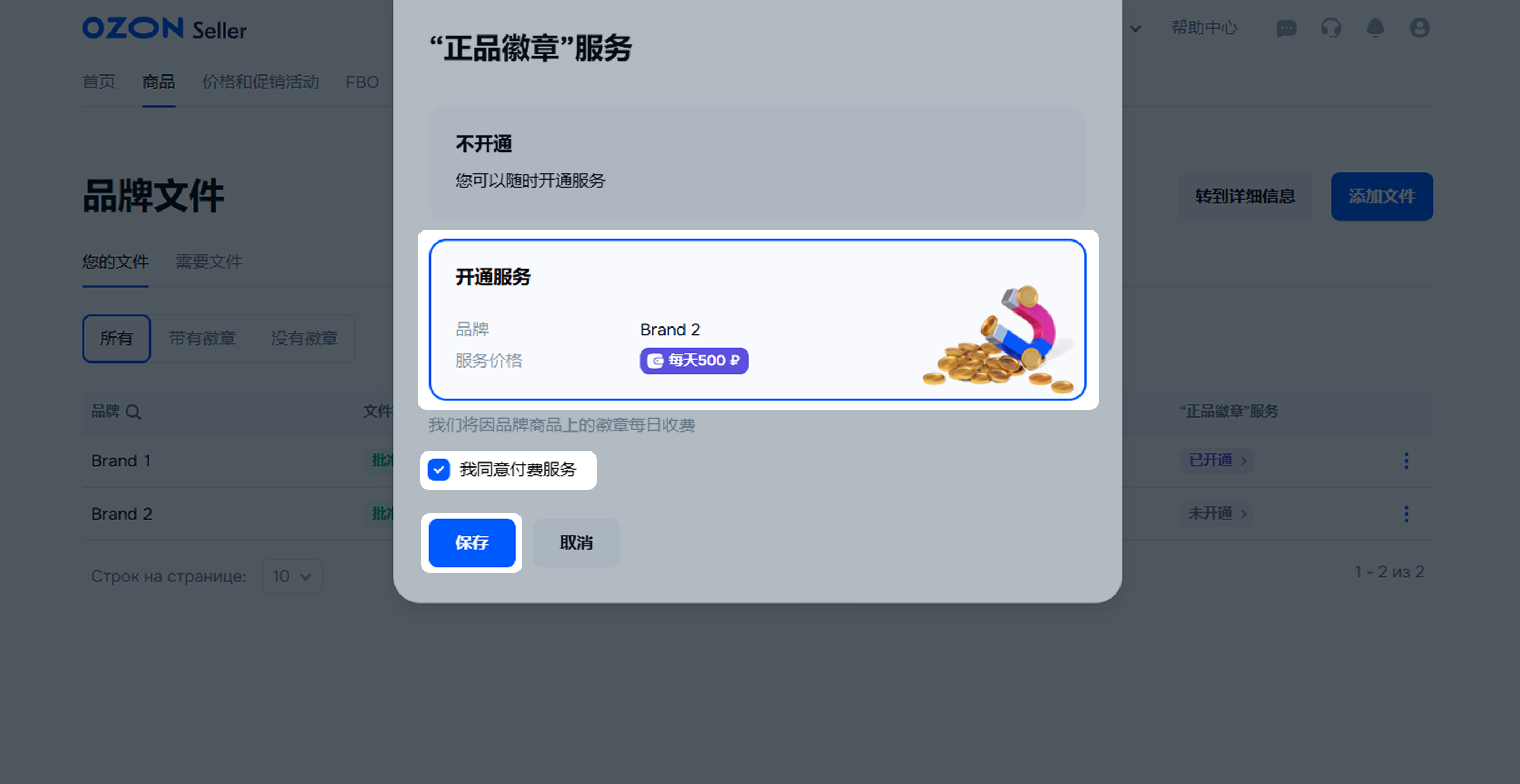The width and height of the screenshot is (1520, 784).
Task: Go to the 首页 tab
Action: pyautogui.click(x=98, y=82)
